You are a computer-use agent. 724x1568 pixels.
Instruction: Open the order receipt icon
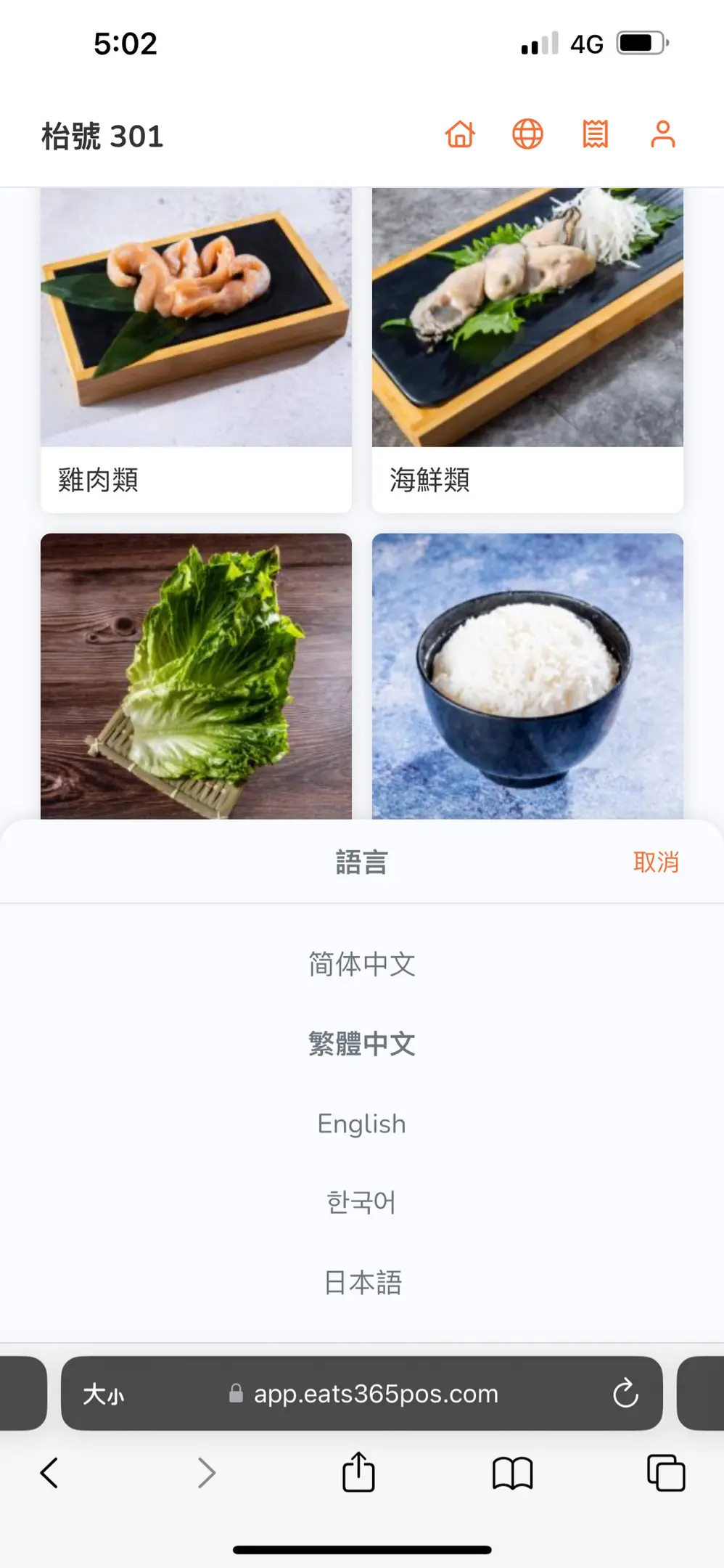[595, 134]
